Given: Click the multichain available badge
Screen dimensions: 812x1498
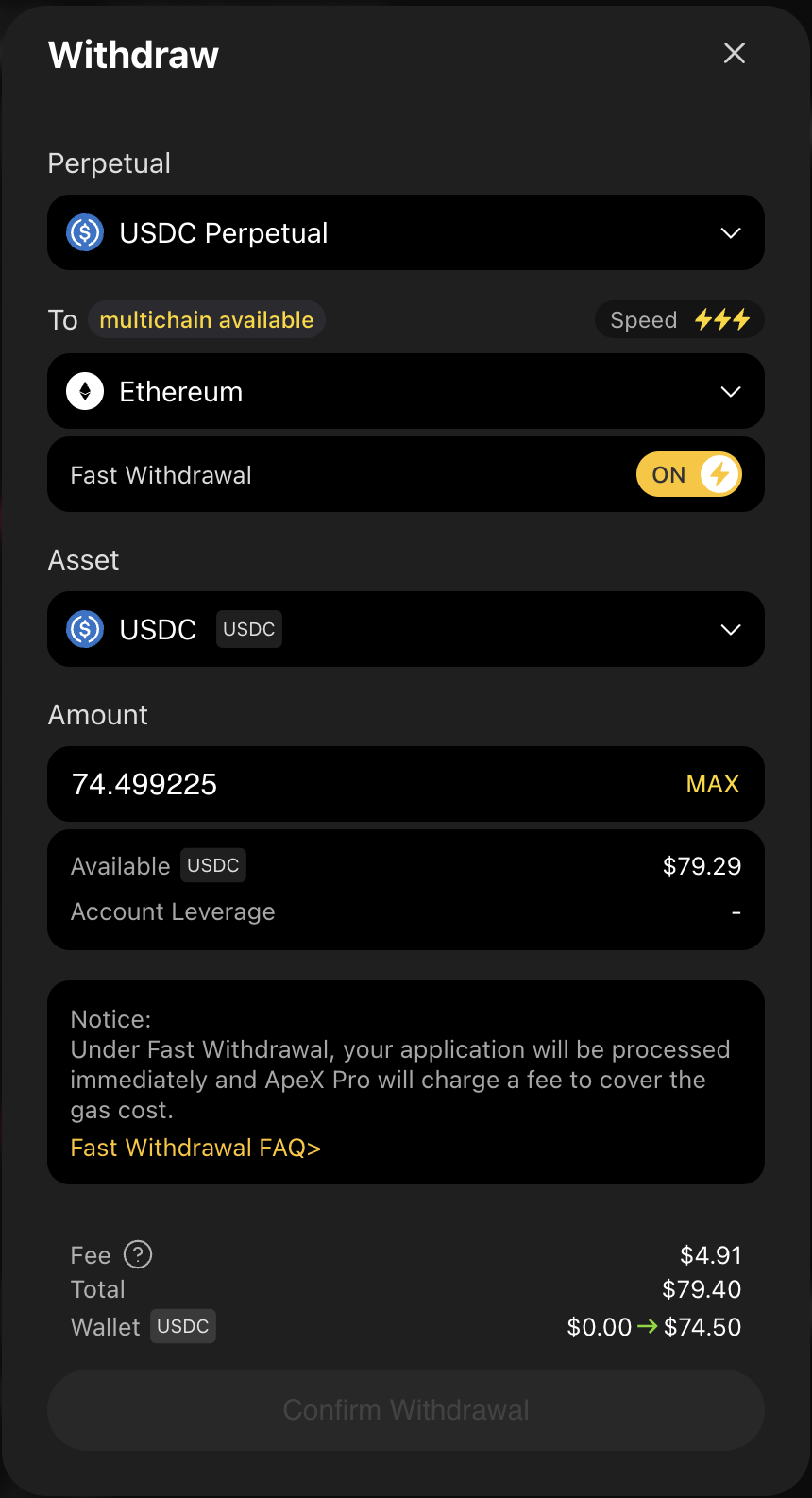Looking at the screenshot, I should pos(207,319).
